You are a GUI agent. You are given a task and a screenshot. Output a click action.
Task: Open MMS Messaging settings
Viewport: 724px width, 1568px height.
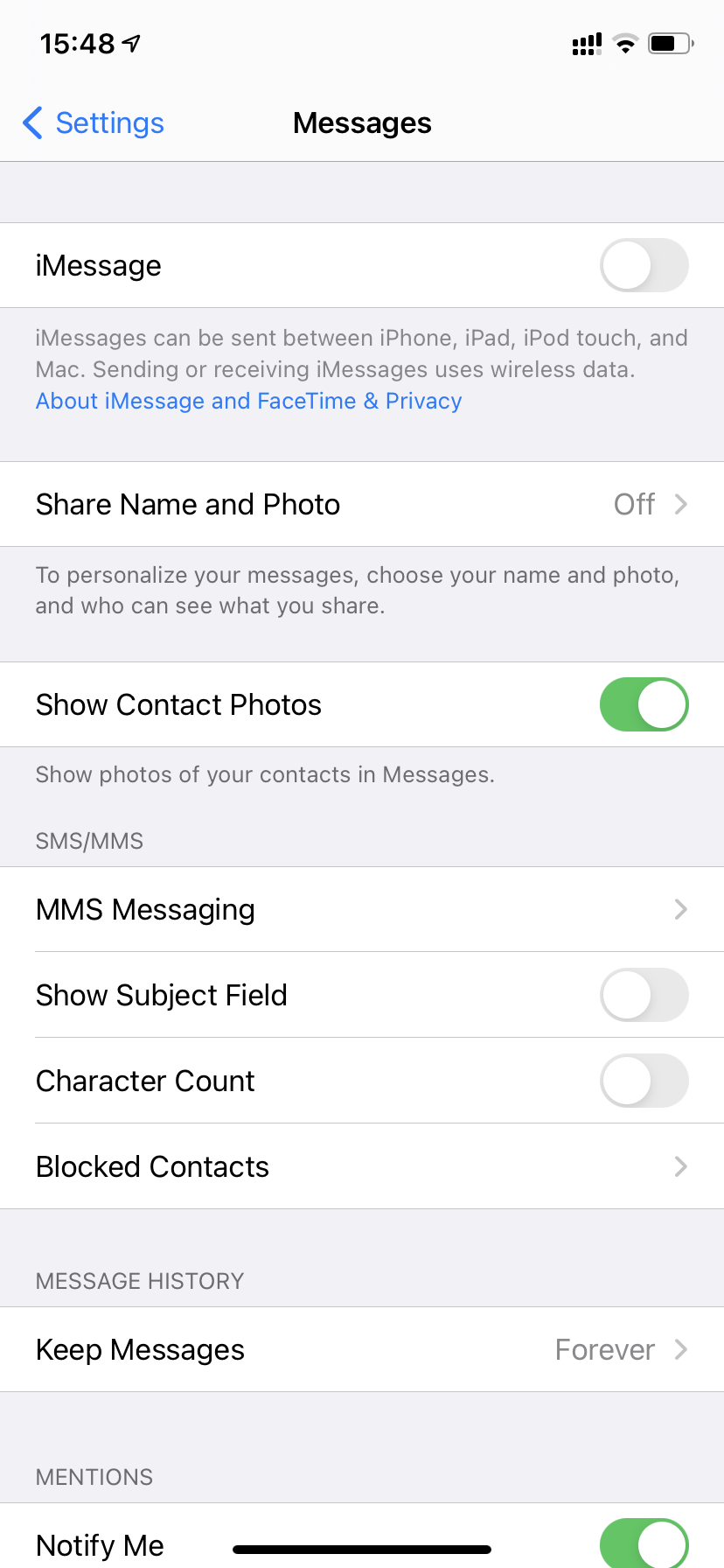362,909
